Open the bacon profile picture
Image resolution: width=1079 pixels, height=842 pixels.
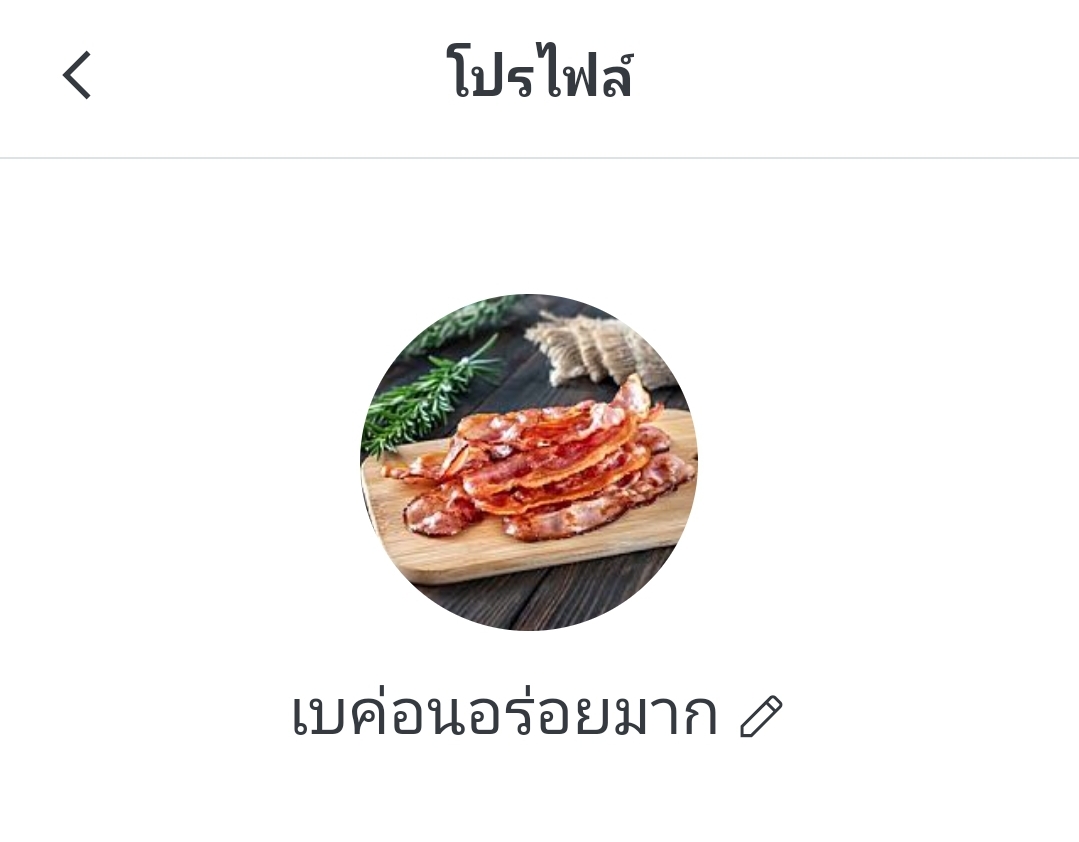529,463
